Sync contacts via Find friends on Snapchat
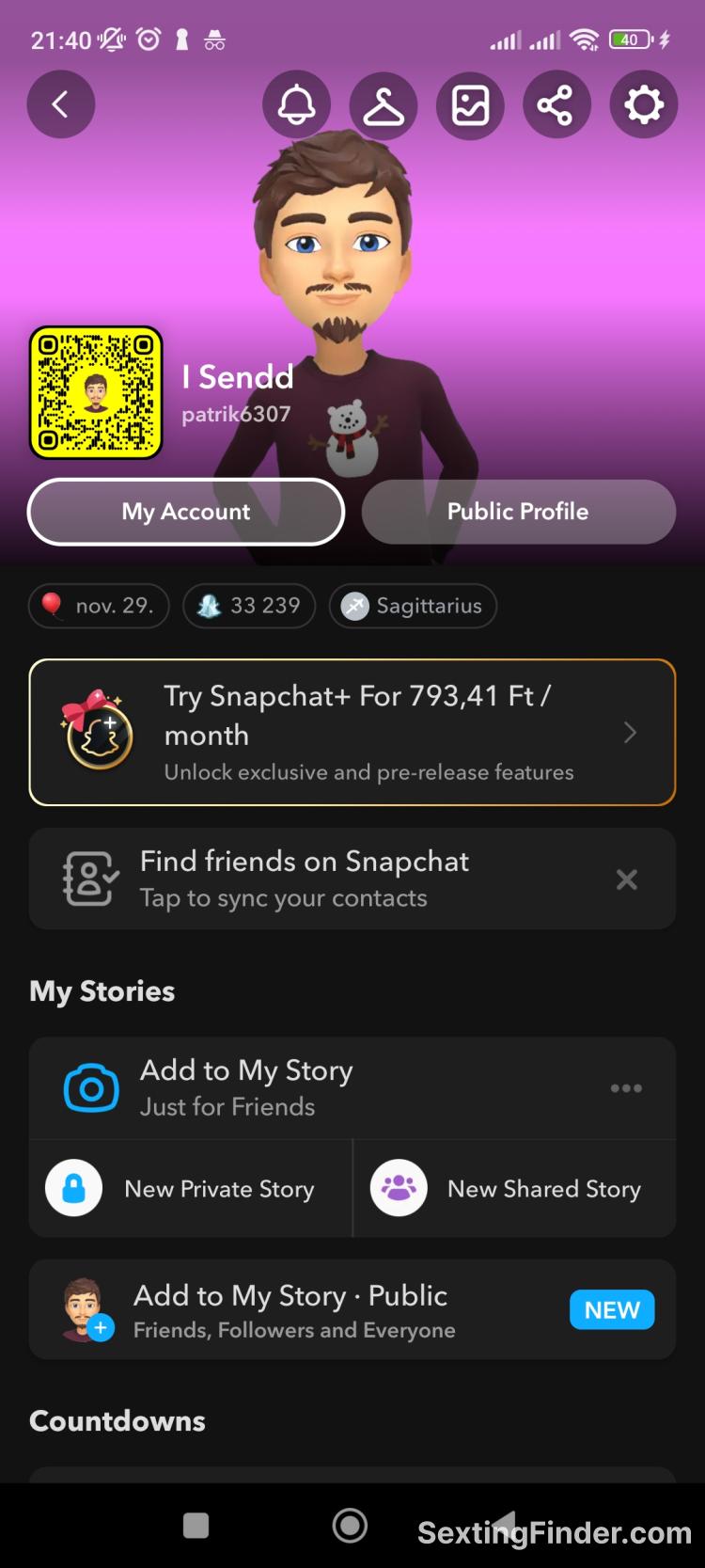Screen dimensions: 705x1568 coord(304,879)
